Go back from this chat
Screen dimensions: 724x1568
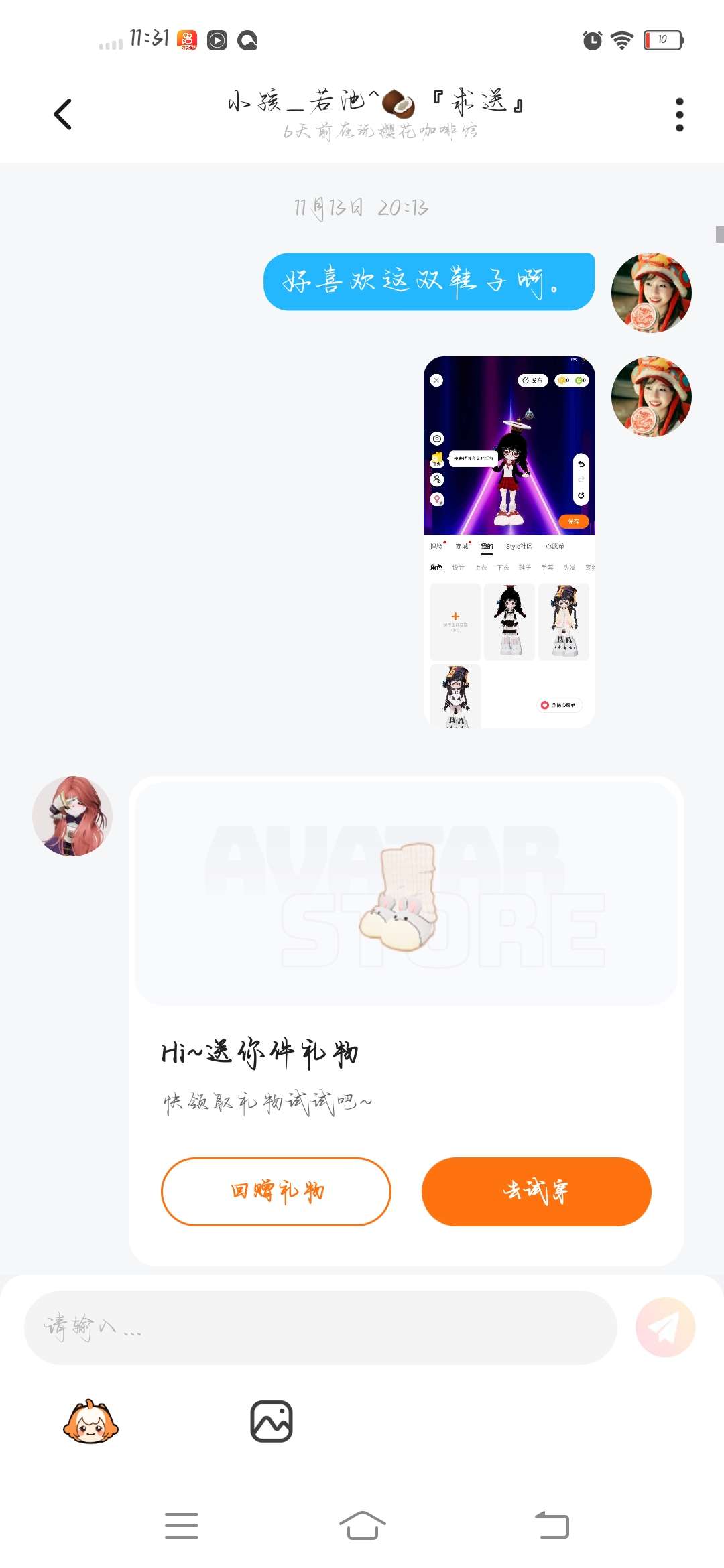click(62, 114)
